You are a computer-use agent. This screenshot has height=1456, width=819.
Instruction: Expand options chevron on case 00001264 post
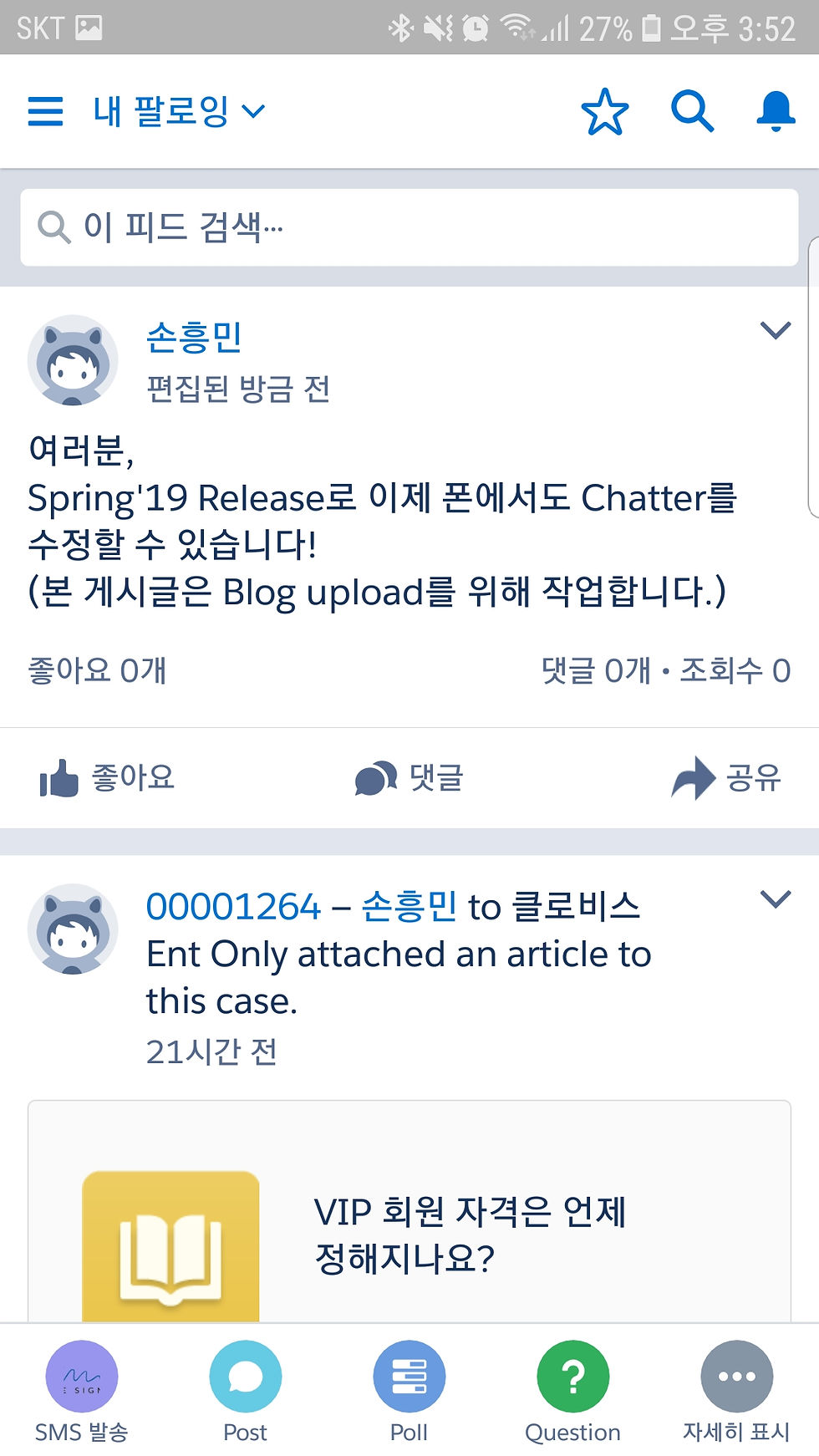click(x=775, y=900)
